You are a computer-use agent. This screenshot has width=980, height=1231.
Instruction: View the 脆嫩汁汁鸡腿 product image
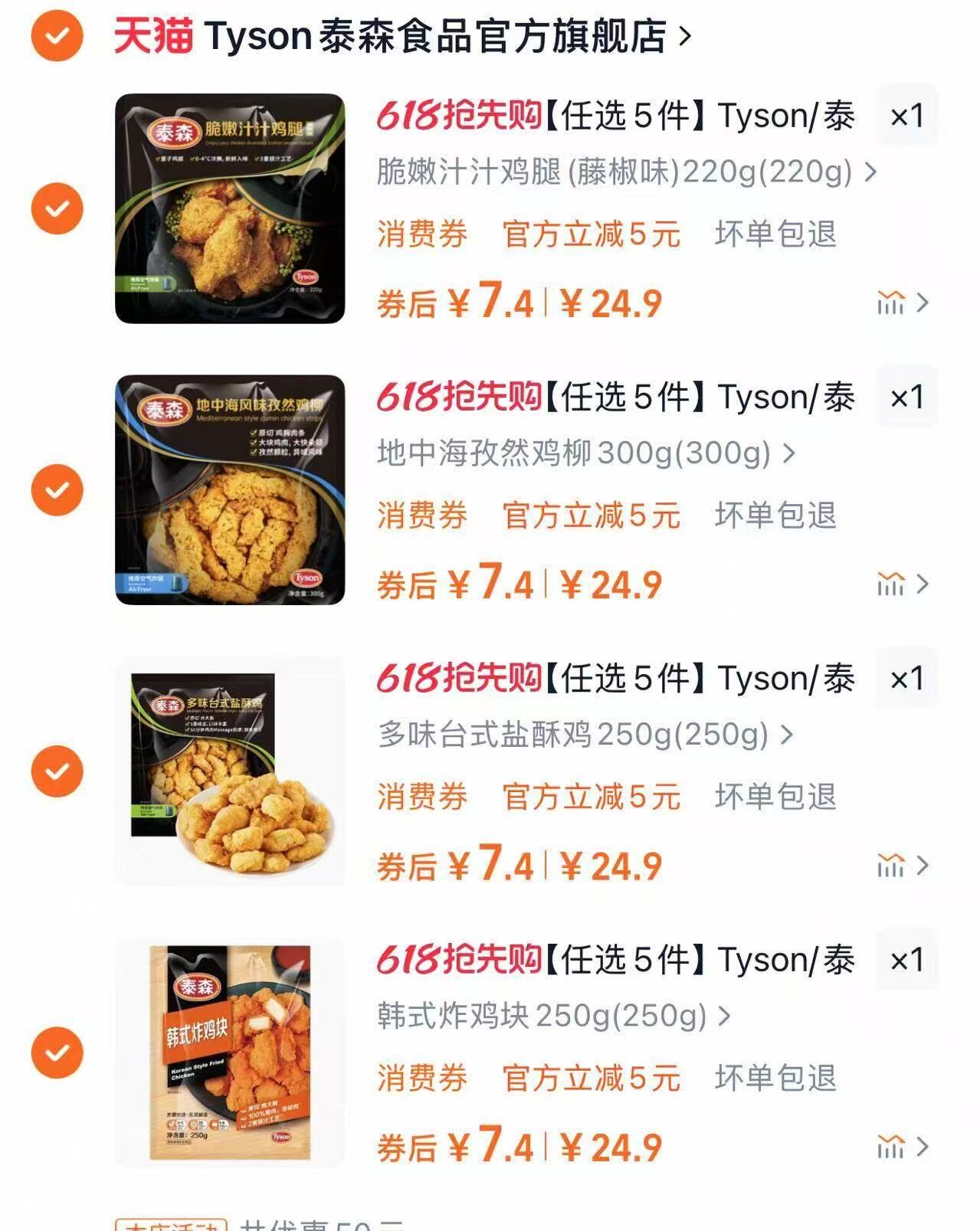tap(230, 208)
